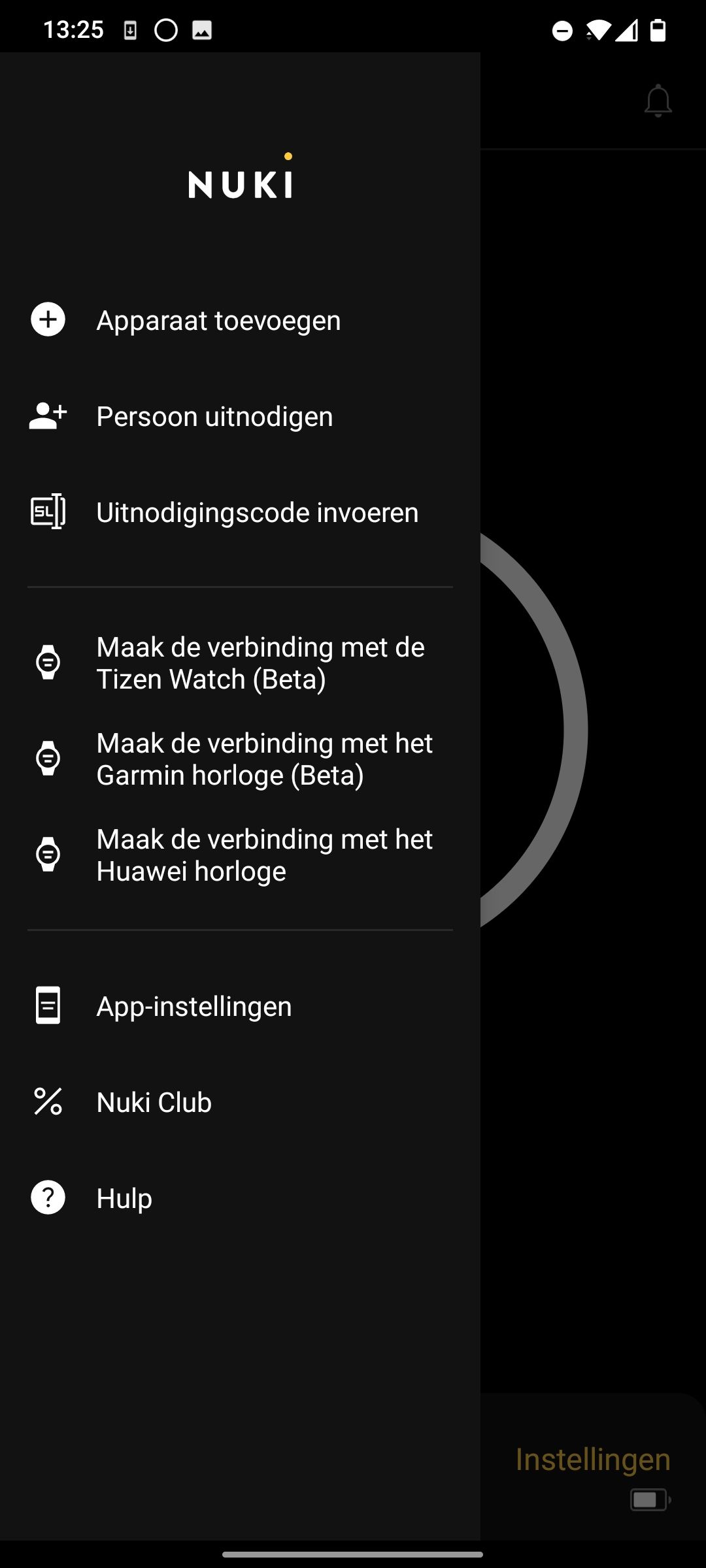This screenshot has width=706, height=1568.
Task: Connect the Garmin horloge (Beta)
Action: point(240,759)
